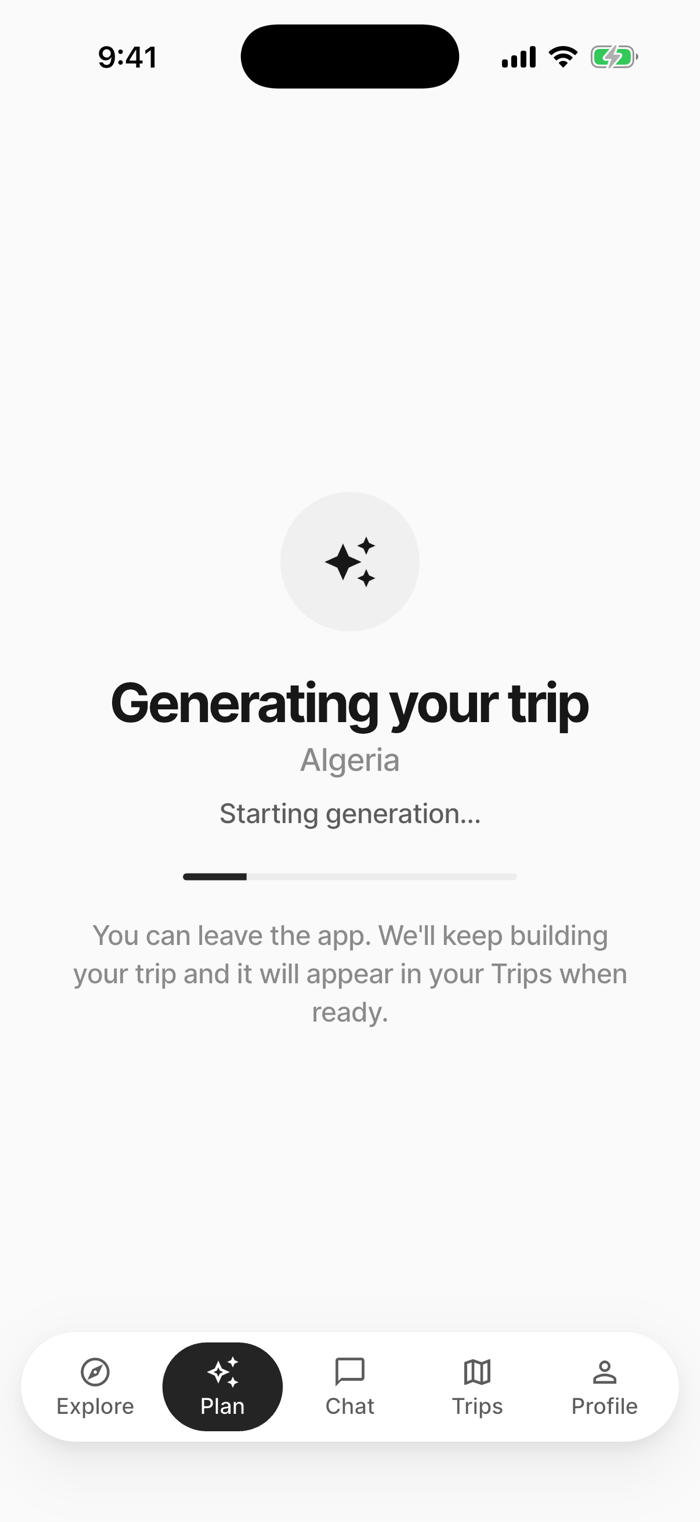Select the Plan tab

click(222, 1387)
